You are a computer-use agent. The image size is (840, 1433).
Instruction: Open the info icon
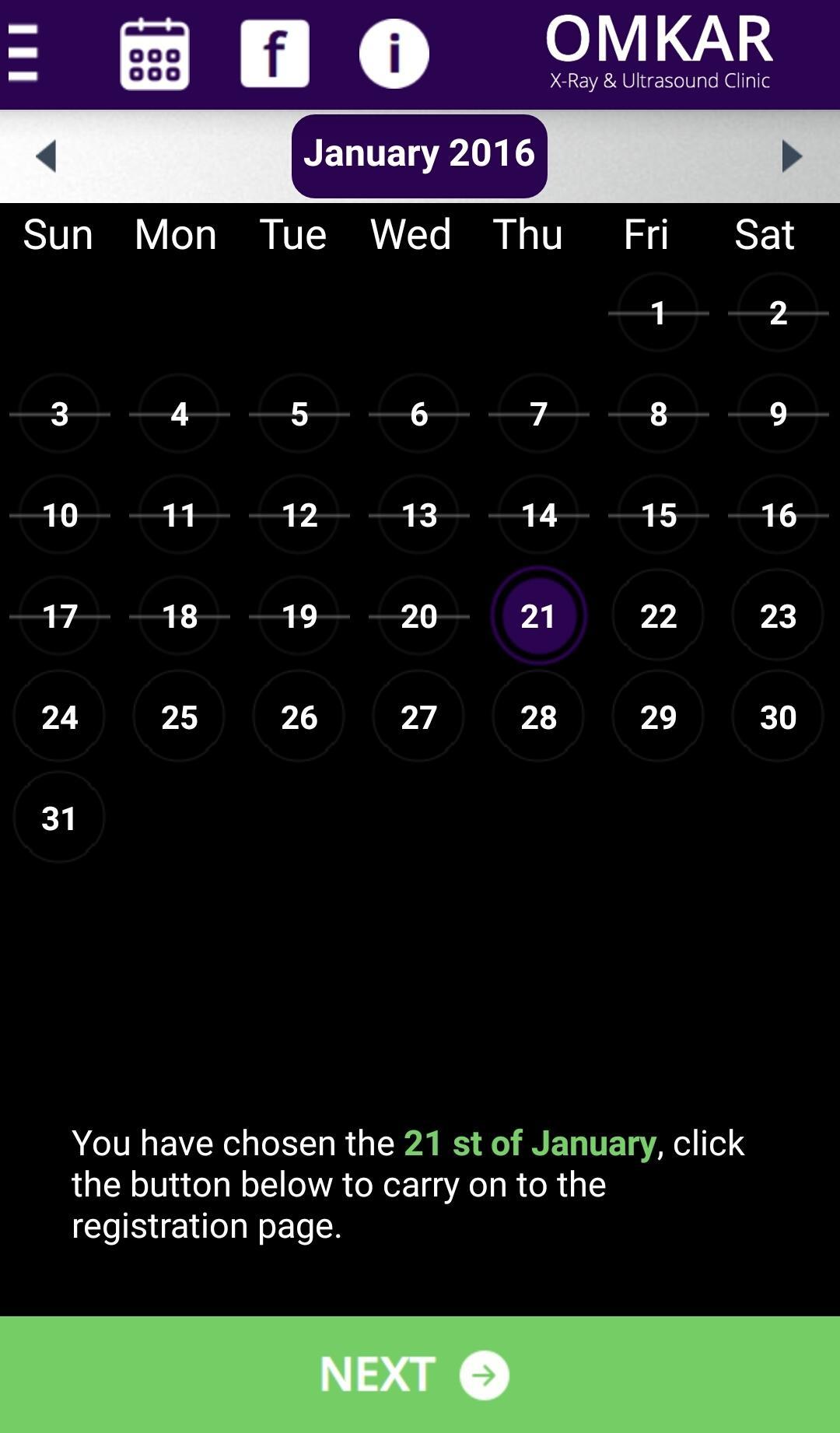pyautogui.click(x=394, y=54)
